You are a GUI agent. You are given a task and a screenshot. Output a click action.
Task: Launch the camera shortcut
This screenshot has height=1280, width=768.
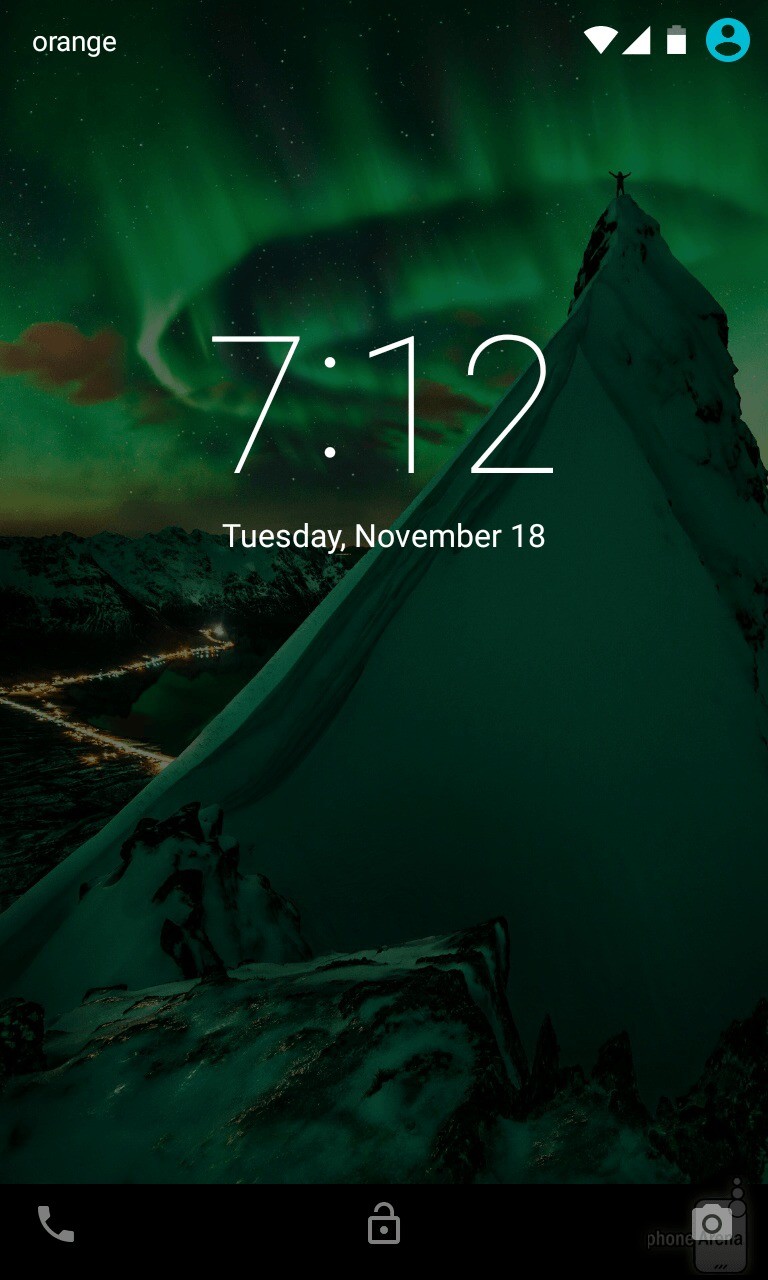[x=712, y=1224]
